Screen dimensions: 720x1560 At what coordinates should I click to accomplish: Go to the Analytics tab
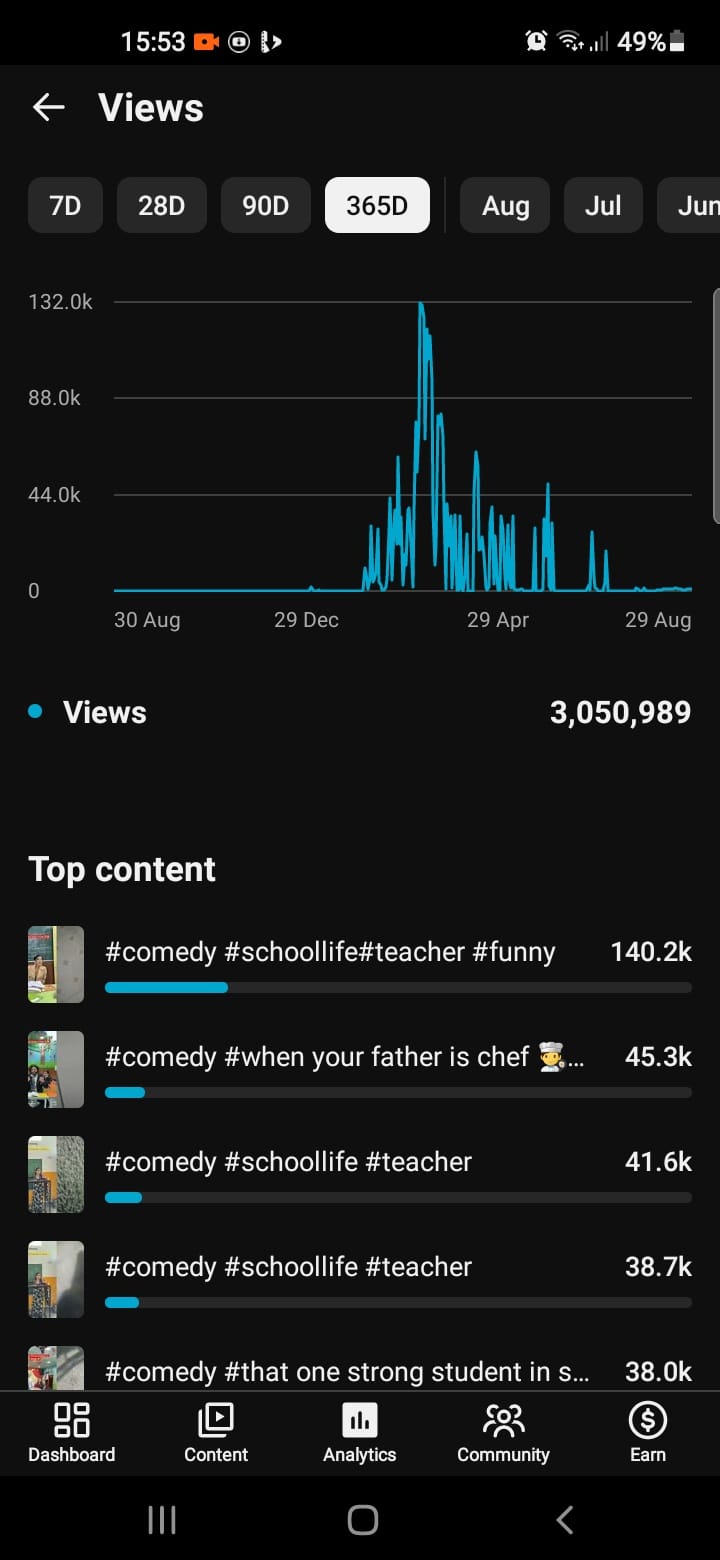(x=360, y=1433)
